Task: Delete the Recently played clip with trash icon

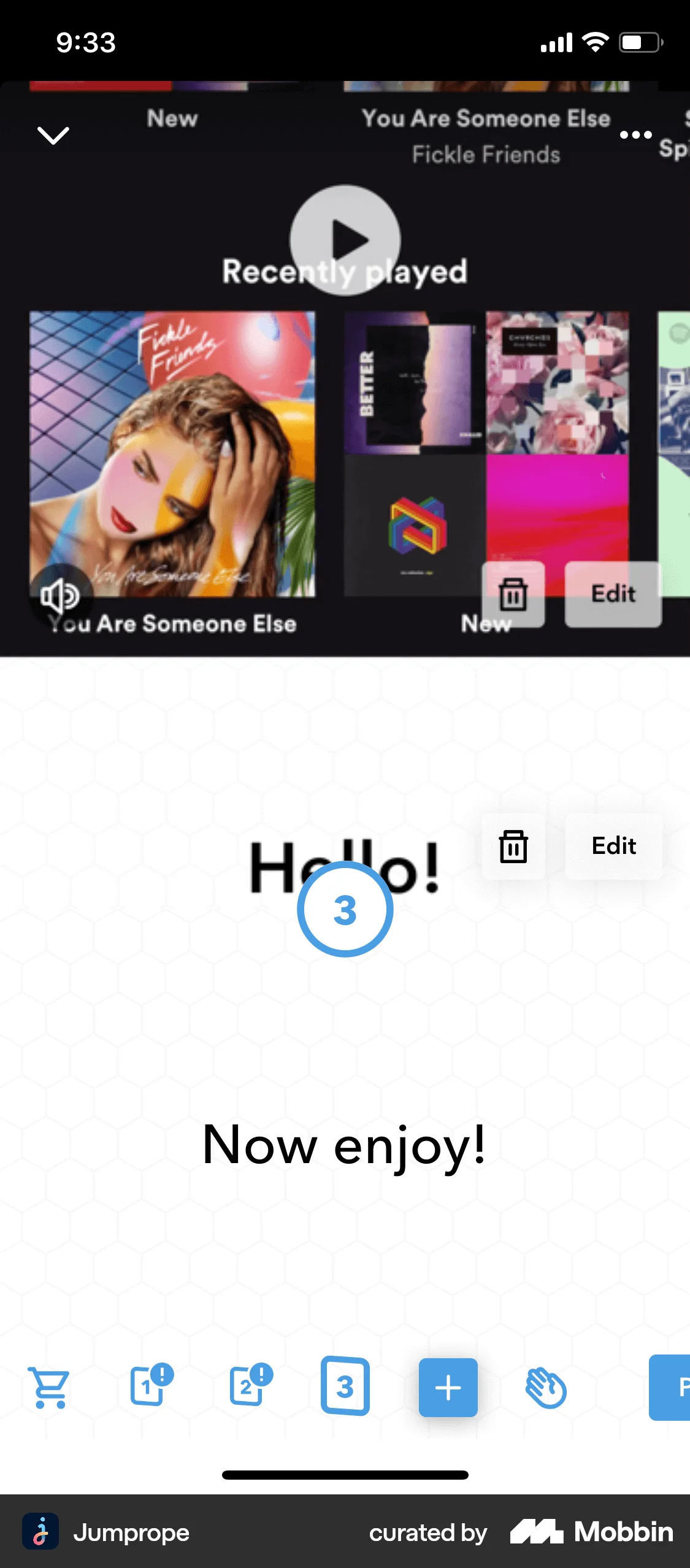Action: (x=513, y=594)
